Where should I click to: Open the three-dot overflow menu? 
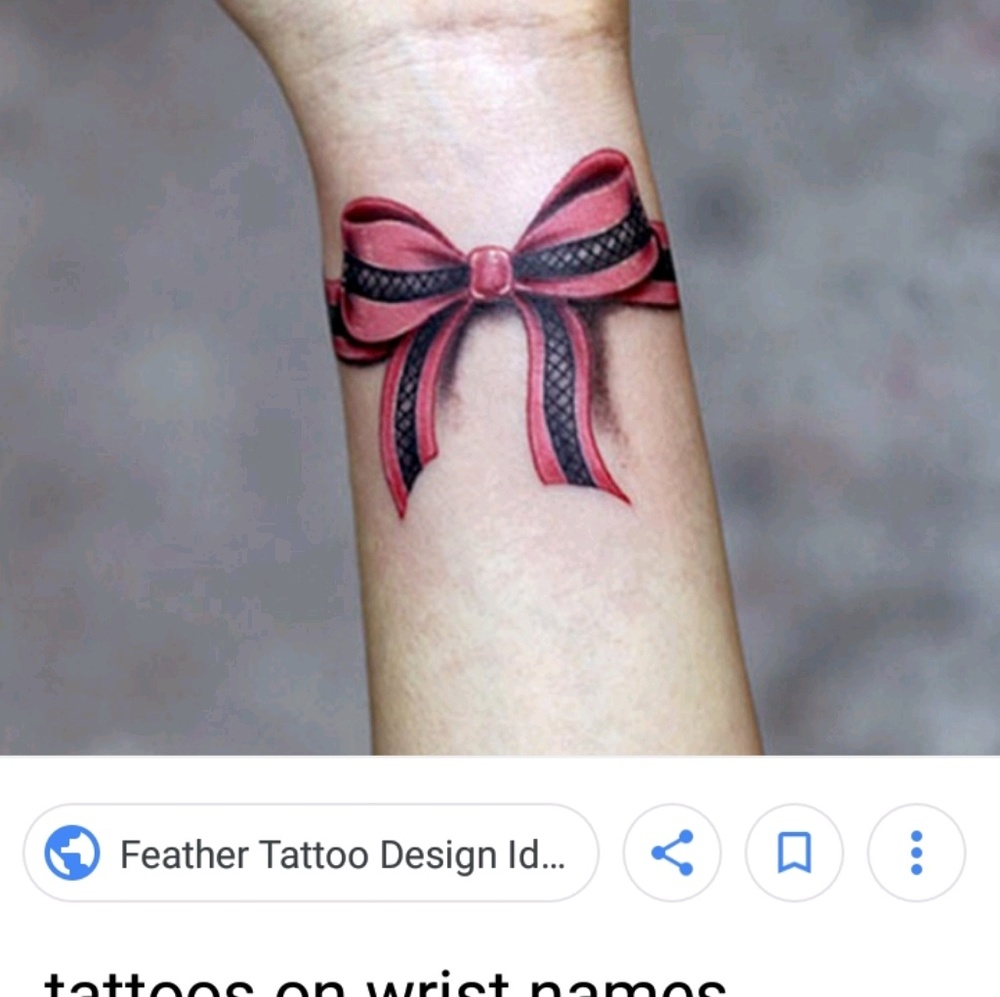click(916, 853)
